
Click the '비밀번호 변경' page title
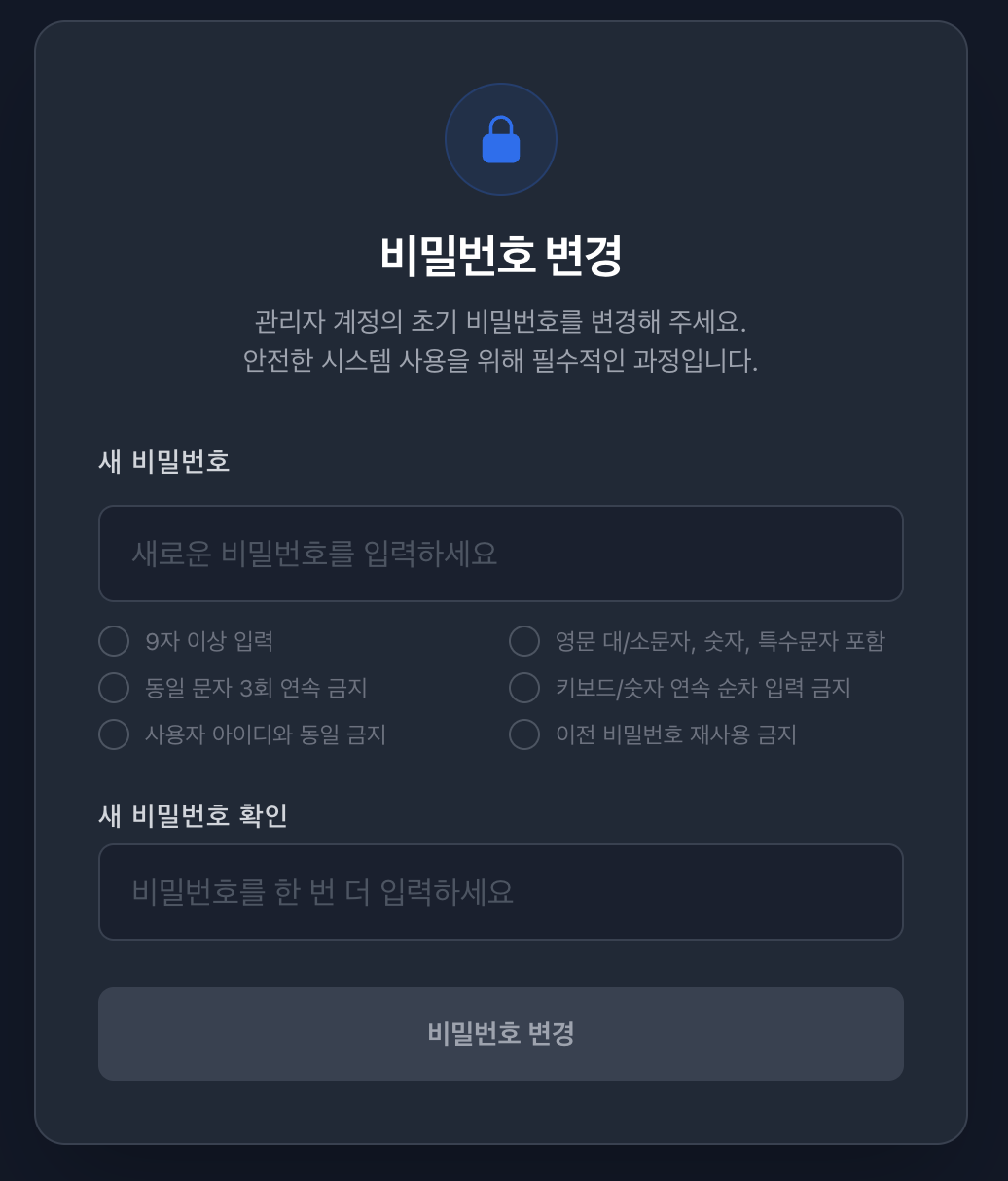500,252
